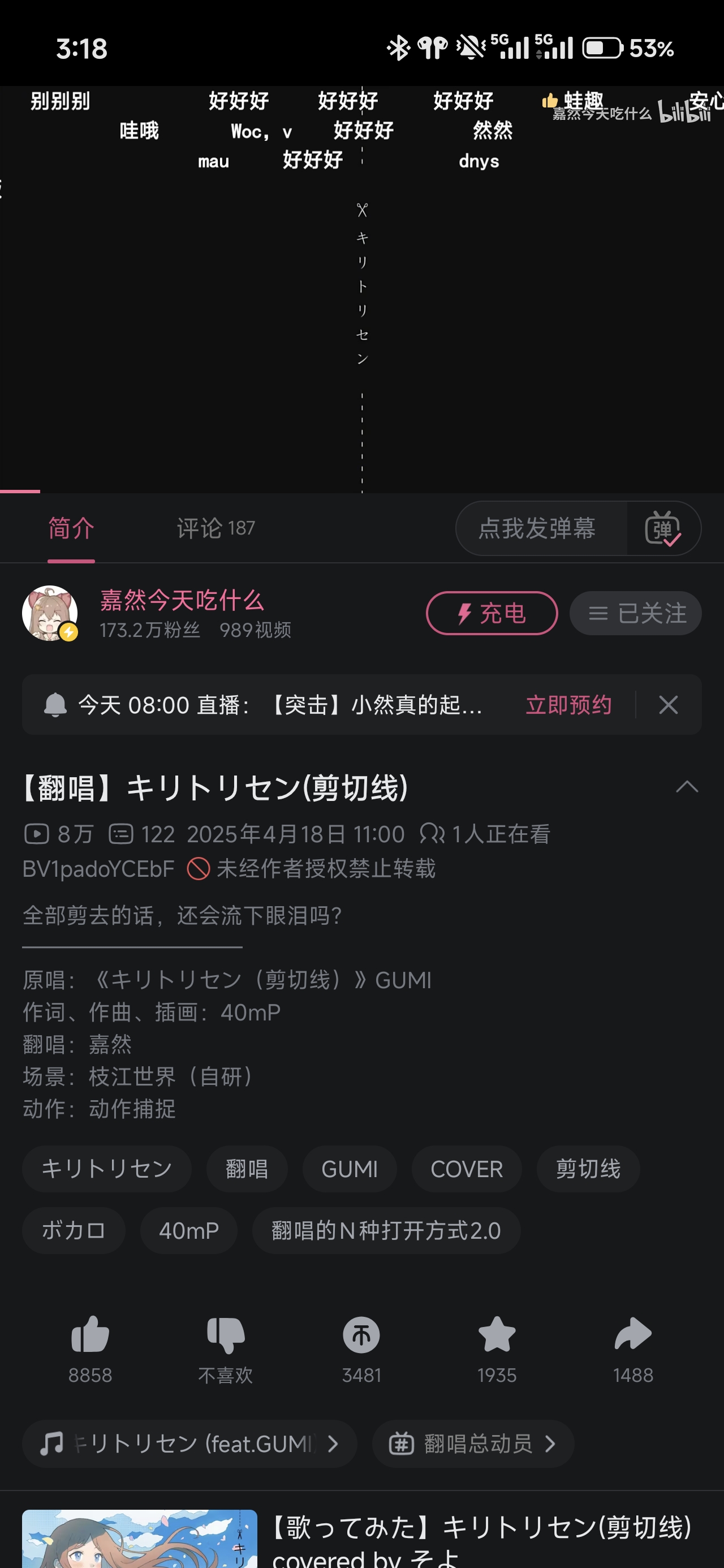Open 嘉然今天吃什么's profile avatar
This screenshot has width=724, height=1568.
click(50, 613)
